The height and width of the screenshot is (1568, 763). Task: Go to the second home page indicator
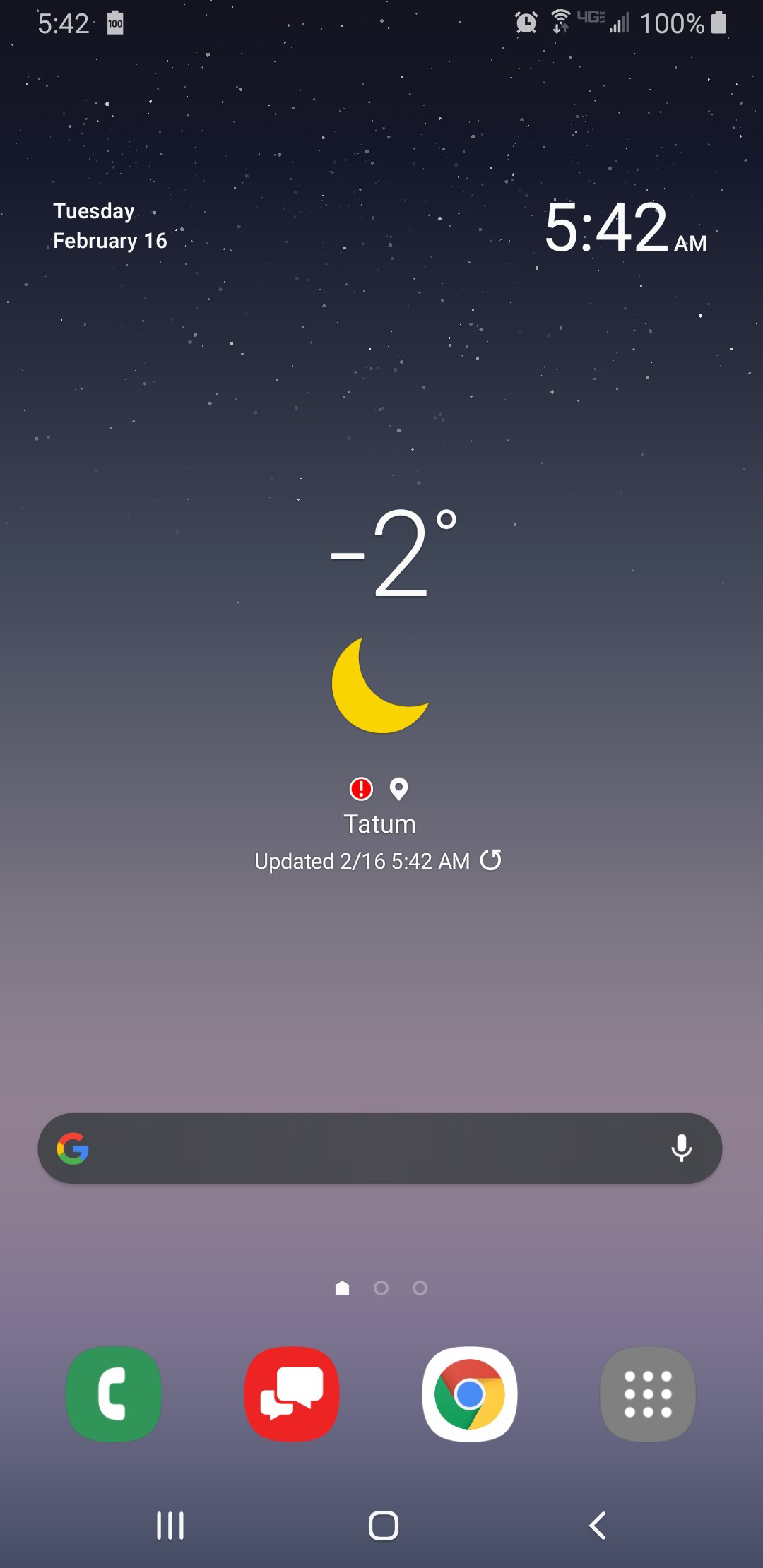click(x=381, y=1288)
